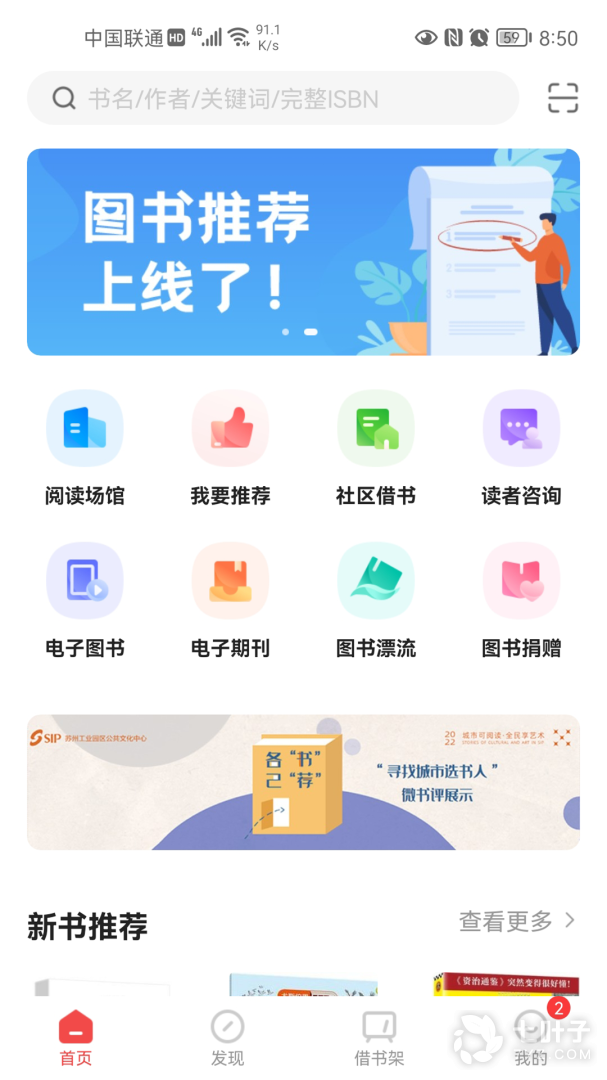Open 图书漂流
The width and height of the screenshot is (607, 1080).
click(x=376, y=599)
